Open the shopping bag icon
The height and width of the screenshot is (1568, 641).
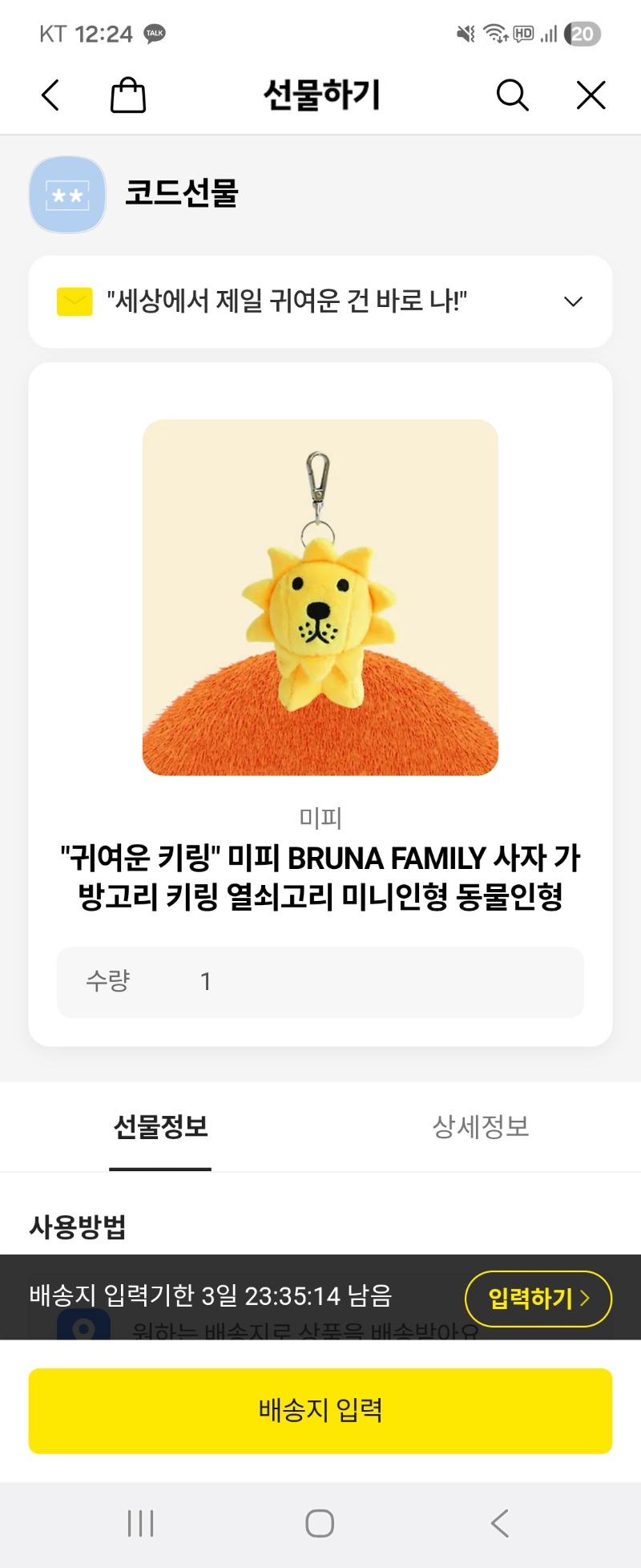[127, 95]
